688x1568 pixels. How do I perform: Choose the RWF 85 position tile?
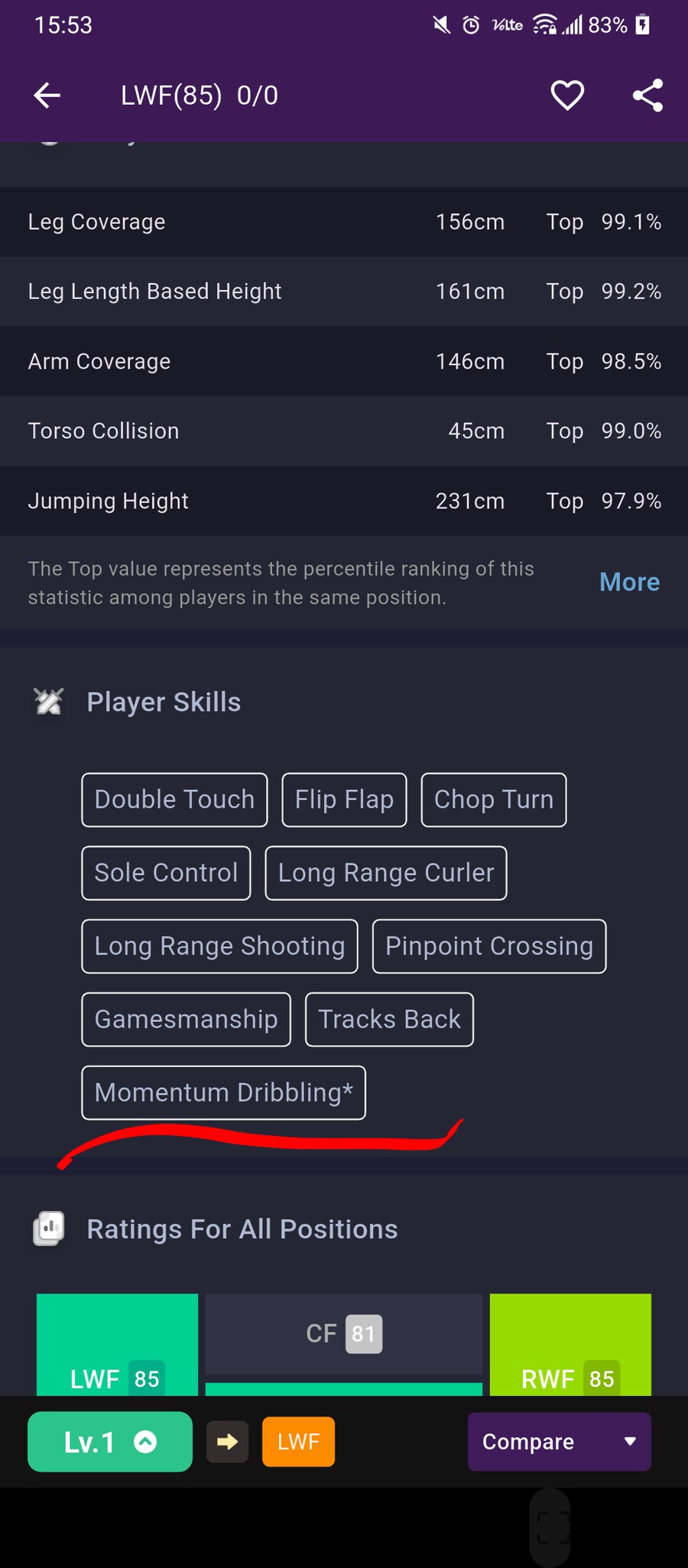click(570, 1346)
